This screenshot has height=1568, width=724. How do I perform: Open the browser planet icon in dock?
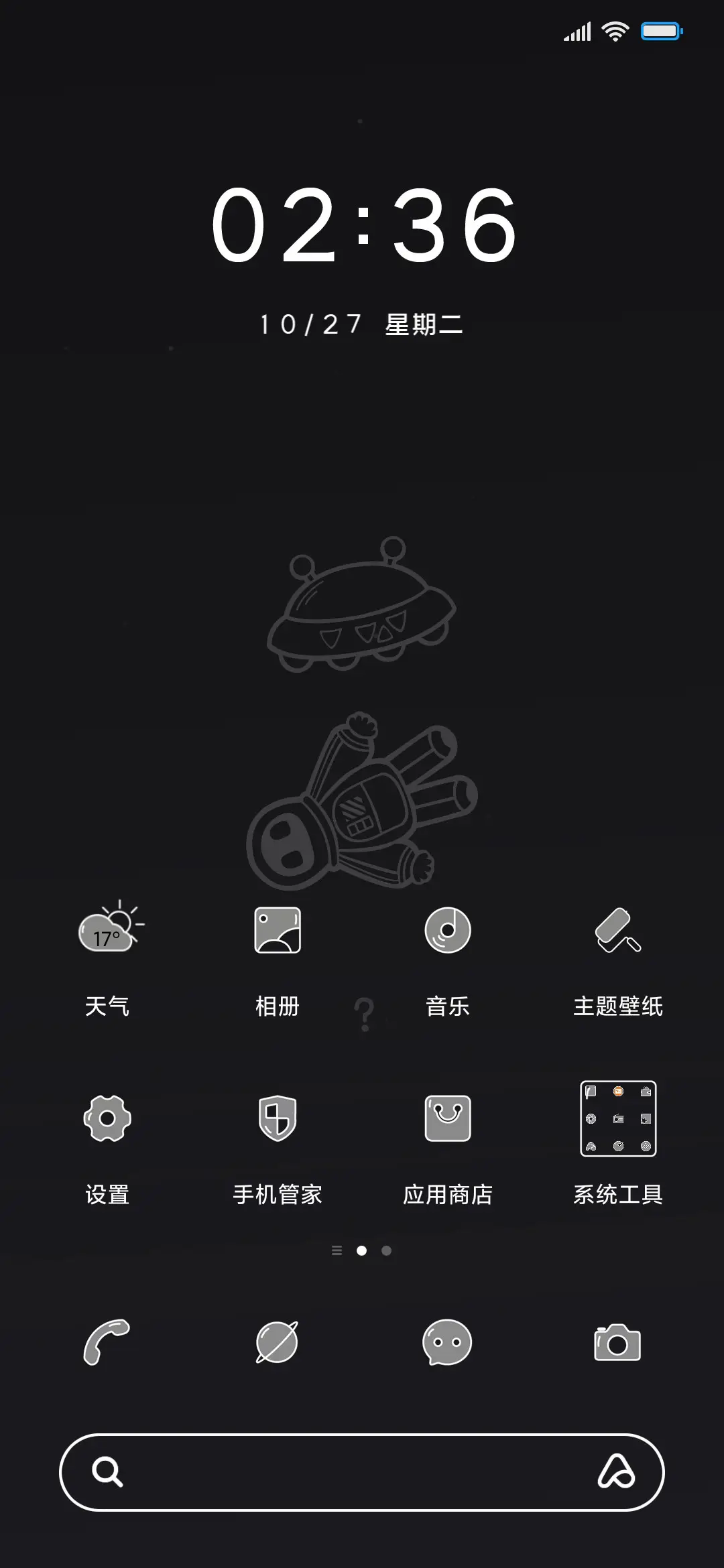coord(278,1342)
